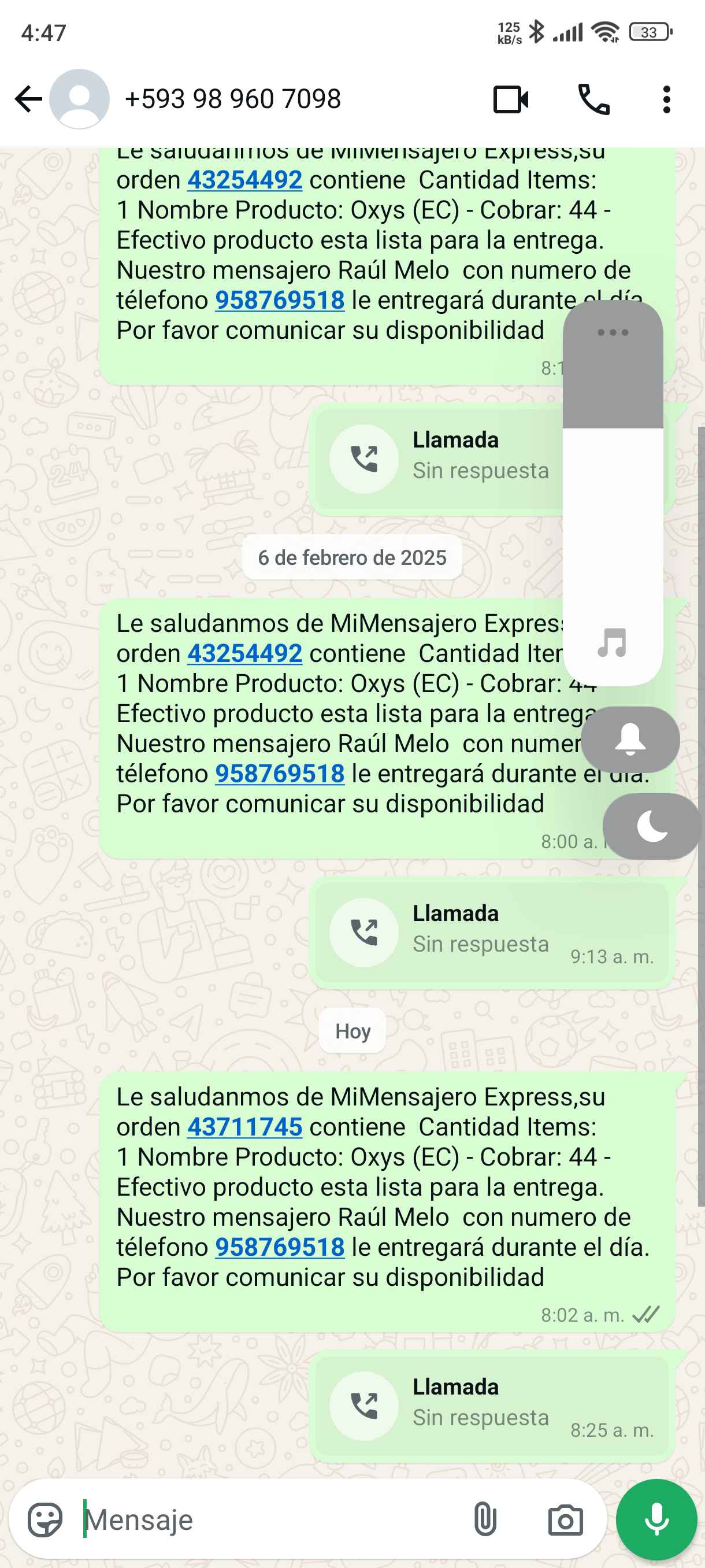Image resolution: width=705 pixels, height=1568 pixels.
Task: Open the chat overflow menu
Action: [x=667, y=100]
